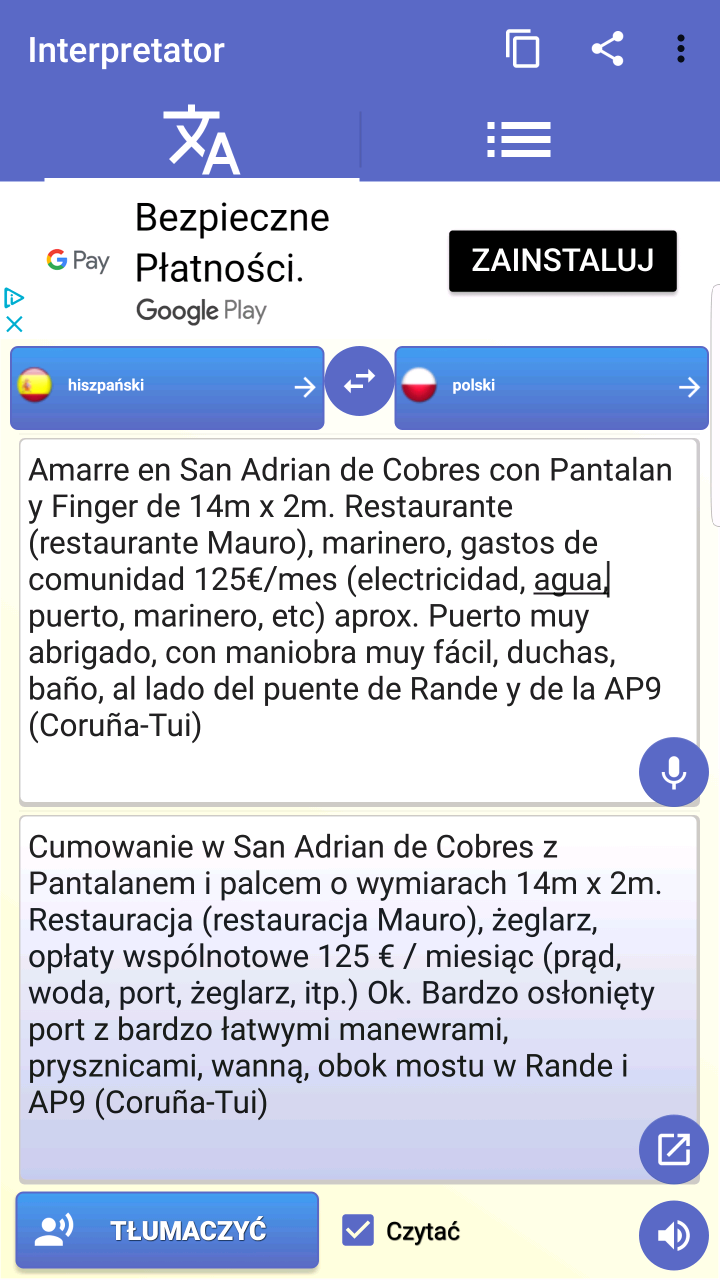Start voice input with the microphone
The image size is (720, 1280).
(x=674, y=772)
